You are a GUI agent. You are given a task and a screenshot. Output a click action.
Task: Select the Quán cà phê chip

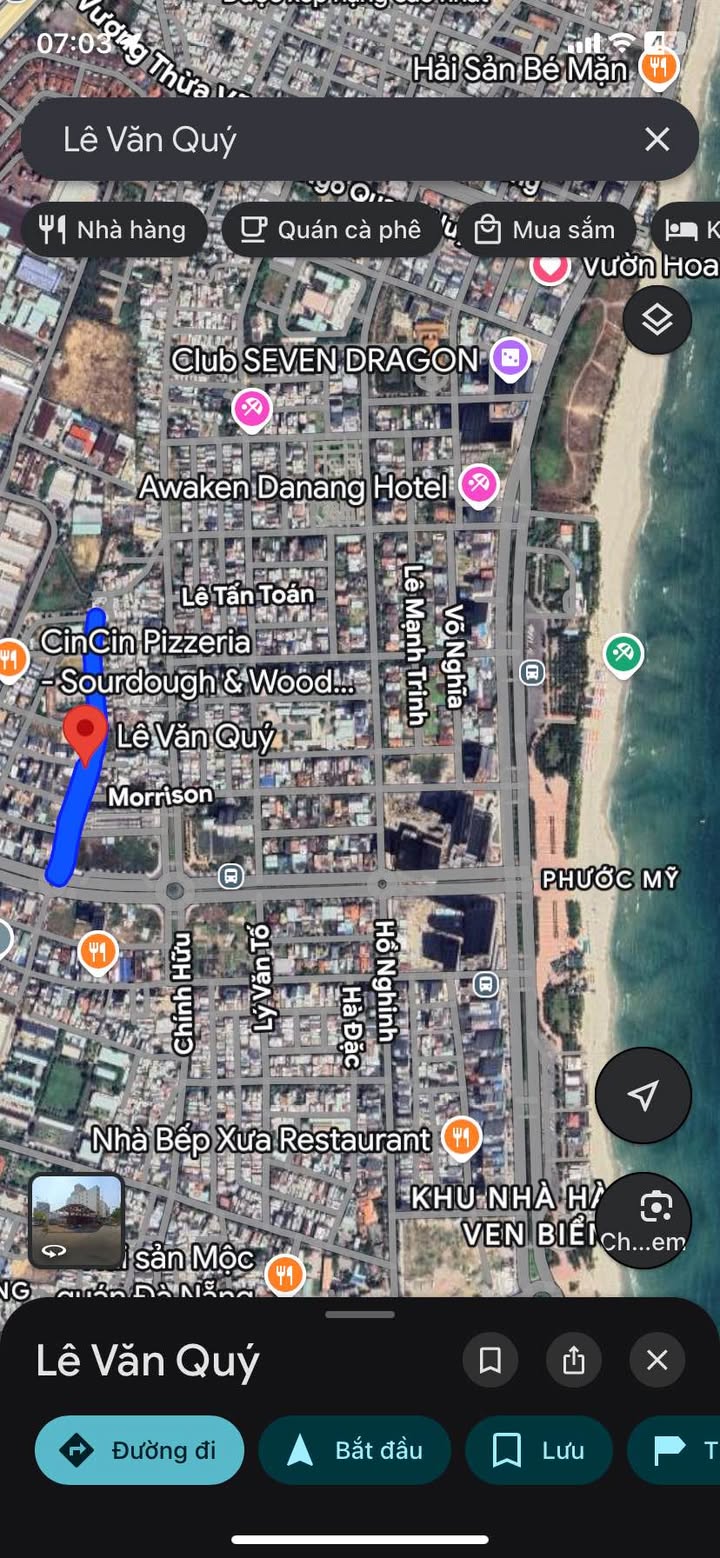[x=332, y=229]
